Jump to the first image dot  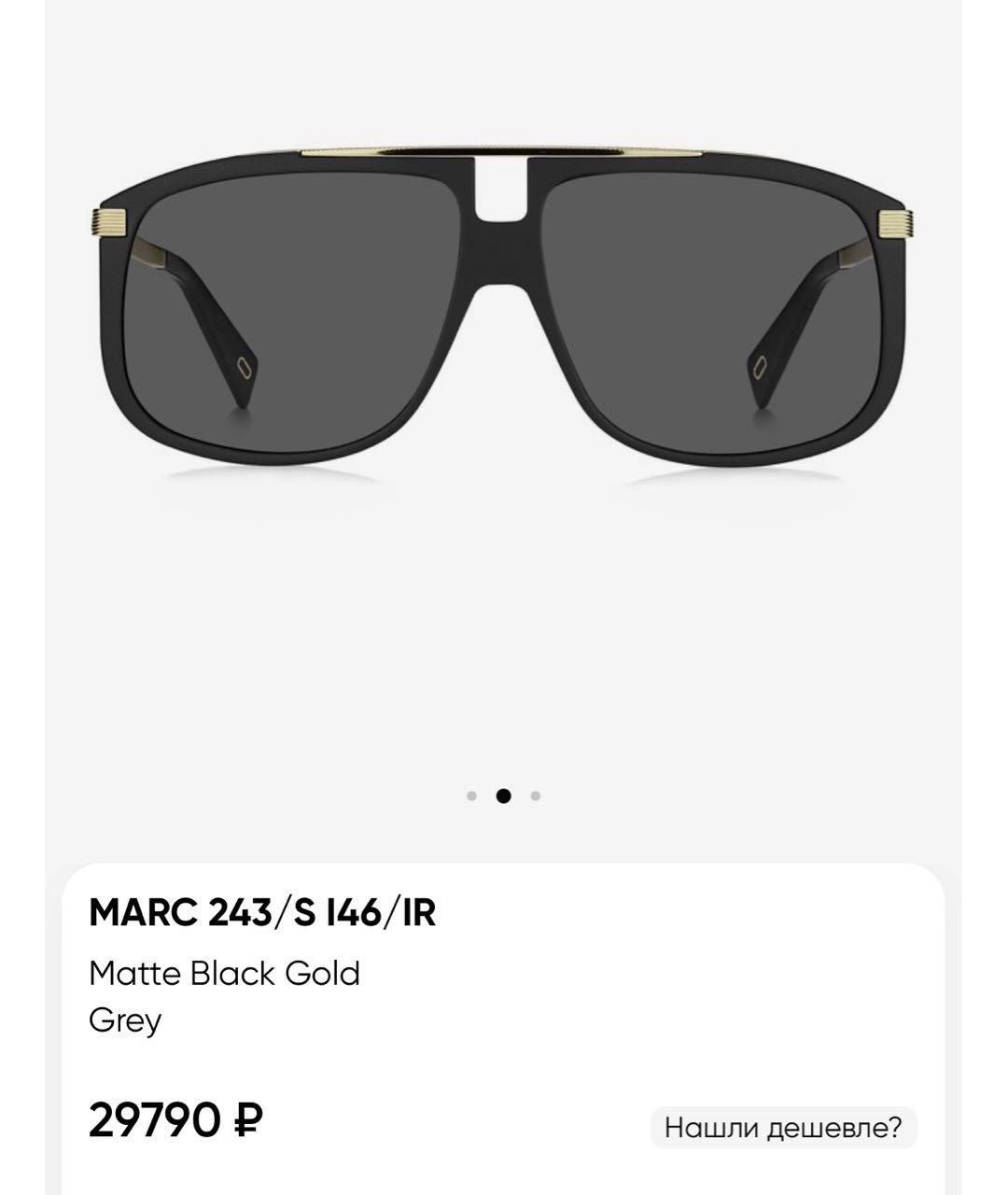pos(471,796)
